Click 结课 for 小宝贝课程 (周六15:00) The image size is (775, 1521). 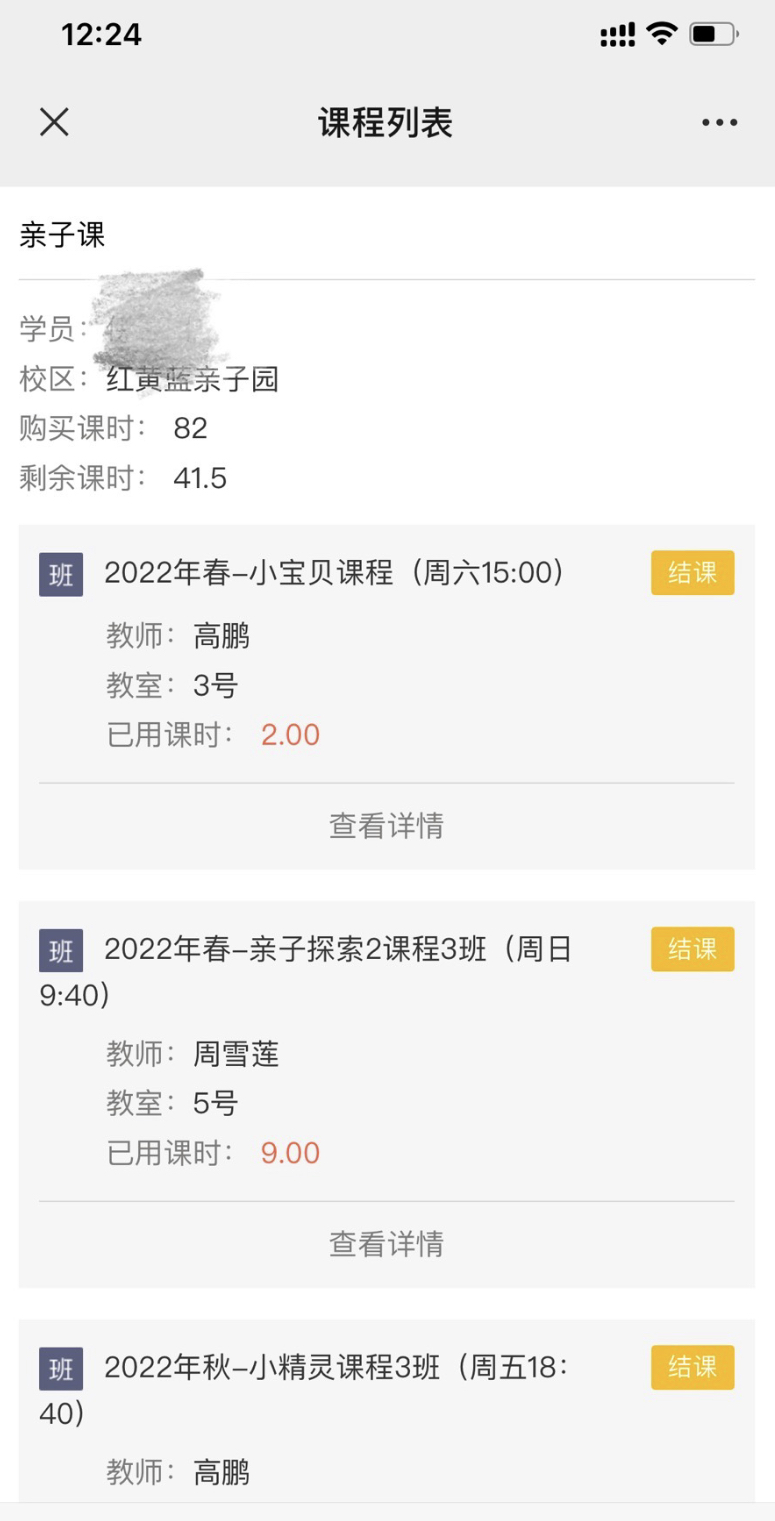point(692,572)
